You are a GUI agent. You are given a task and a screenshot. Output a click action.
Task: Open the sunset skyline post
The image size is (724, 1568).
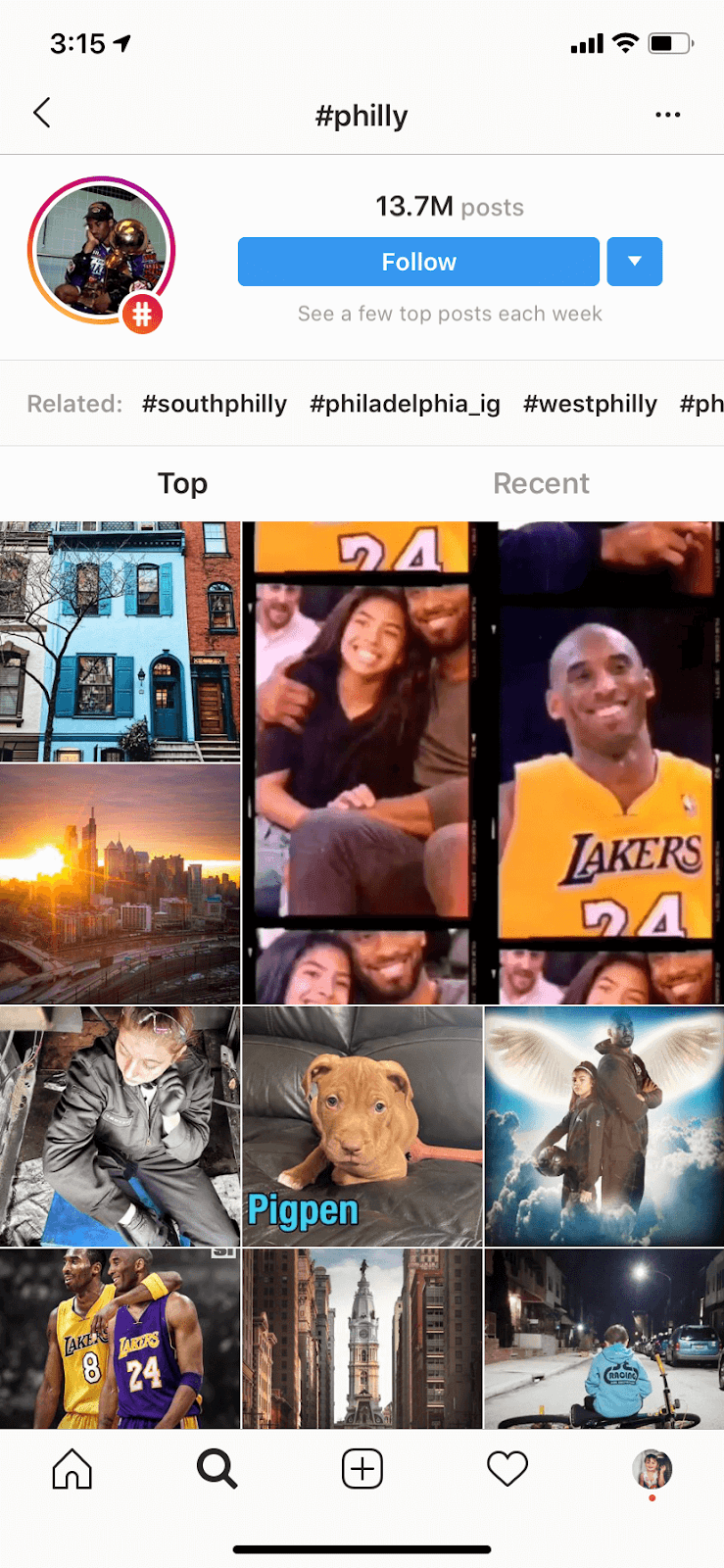point(120,884)
